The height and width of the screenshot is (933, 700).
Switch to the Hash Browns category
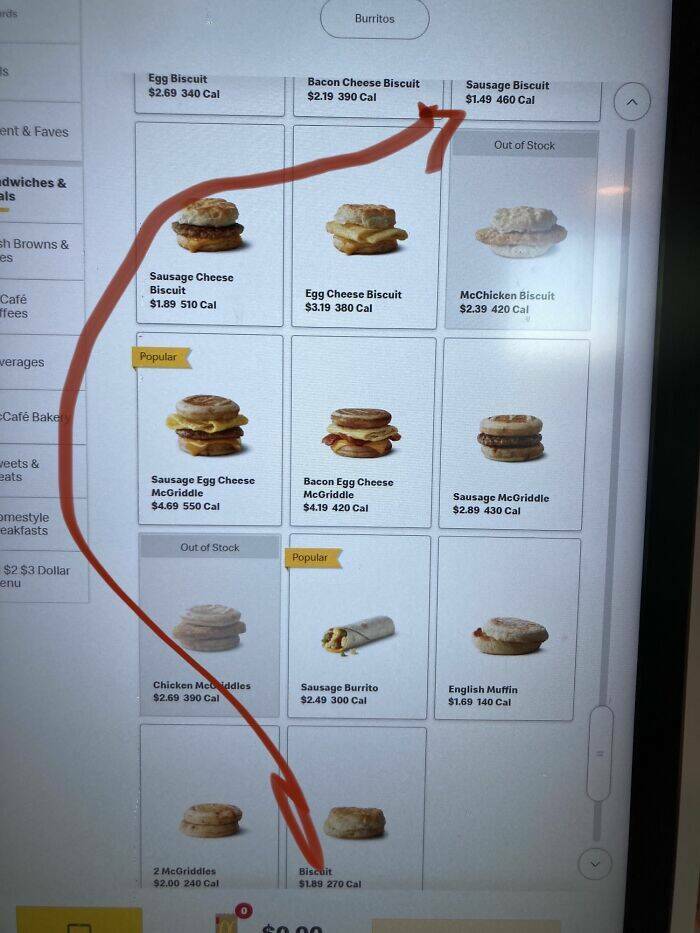click(x=40, y=252)
